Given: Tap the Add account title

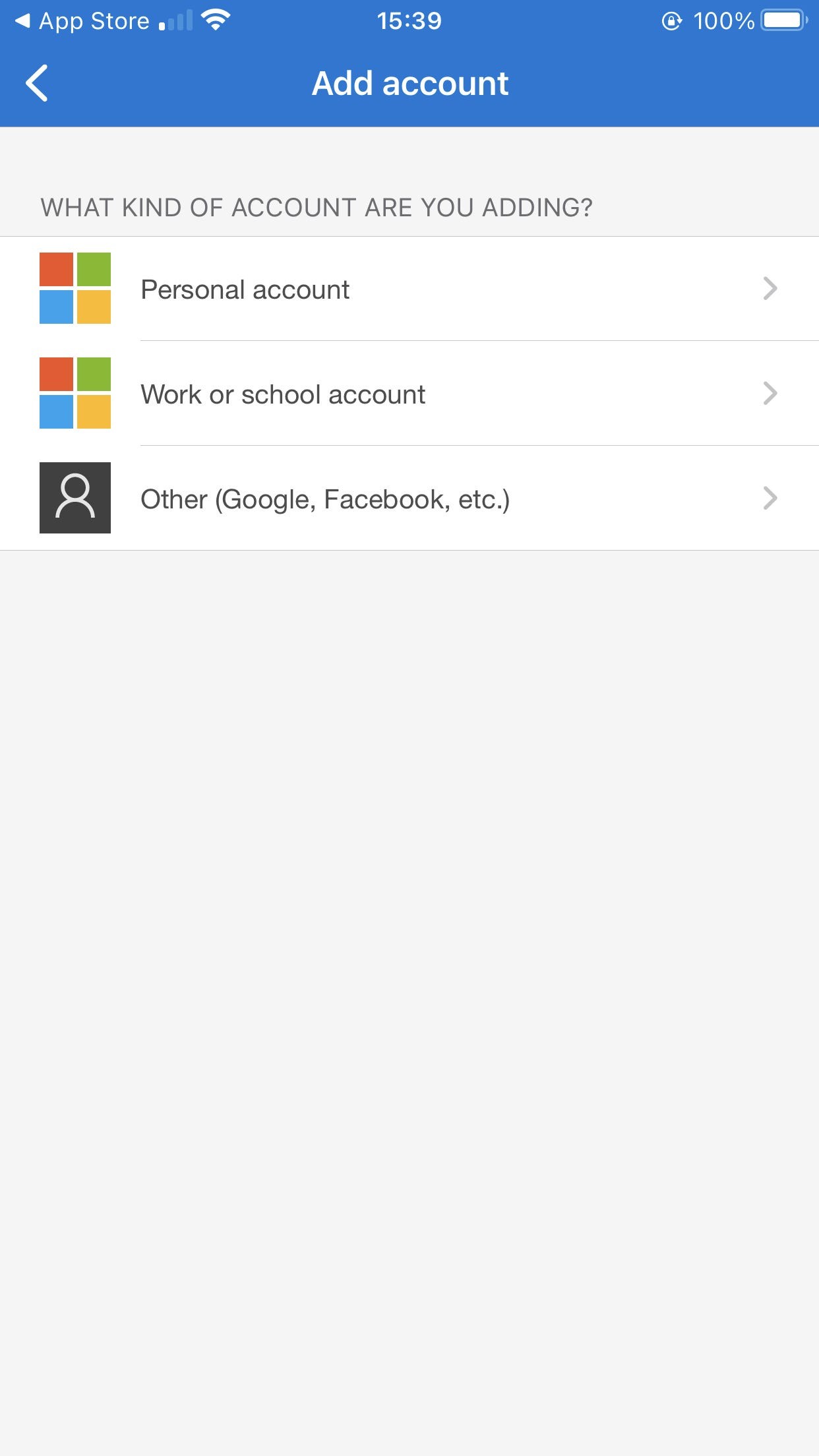Looking at the screenshot, I should [x=409, y=82].
